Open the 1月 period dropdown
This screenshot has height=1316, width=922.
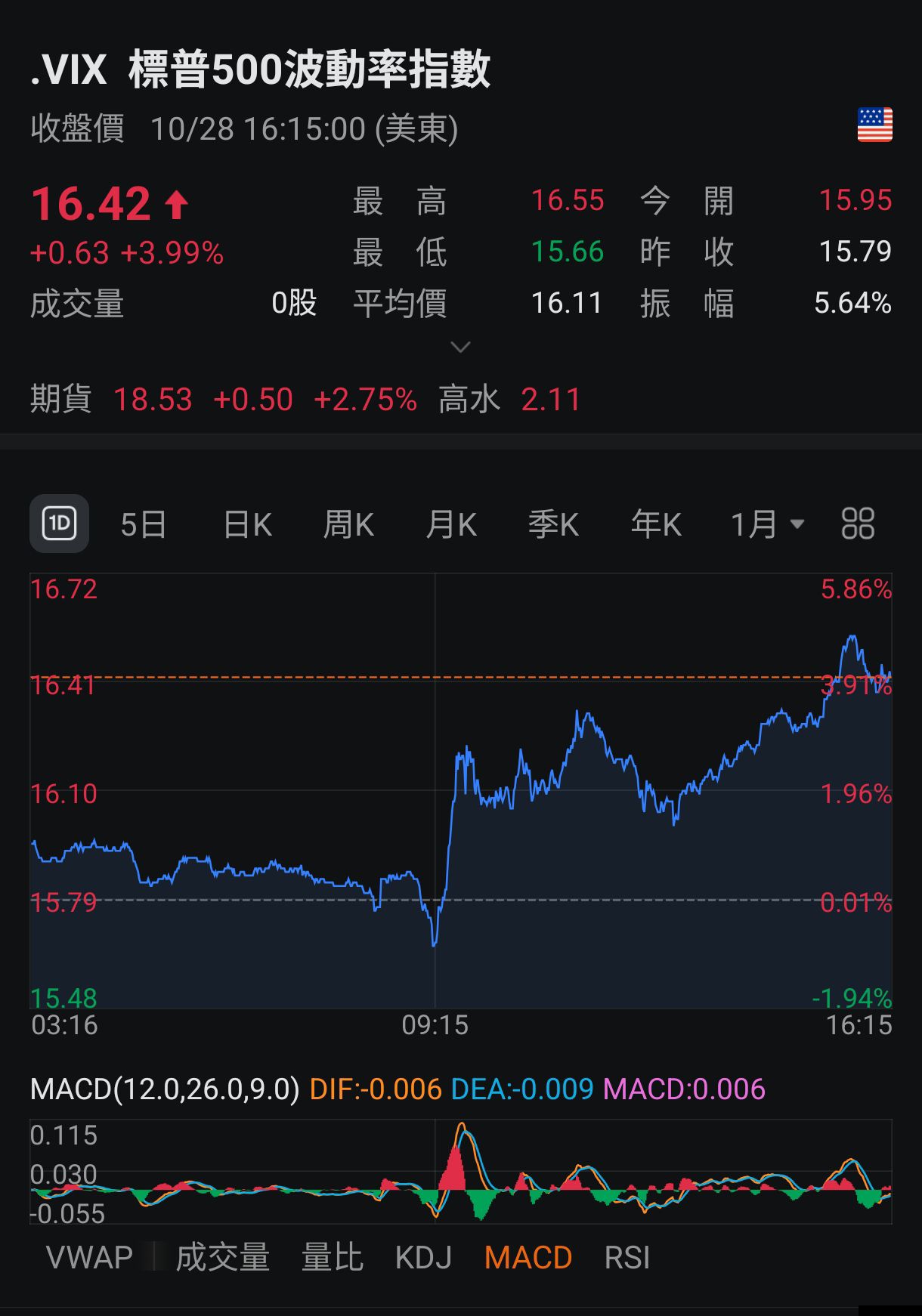[x=766, y=524]
